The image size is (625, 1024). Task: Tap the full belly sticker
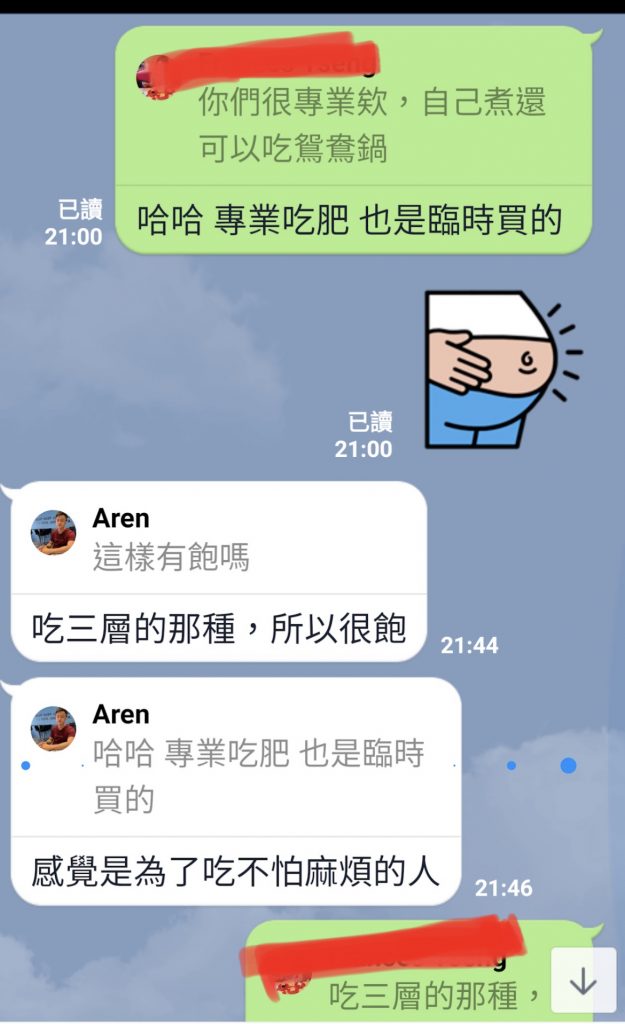pyautogui.click(x=501, y=370)
